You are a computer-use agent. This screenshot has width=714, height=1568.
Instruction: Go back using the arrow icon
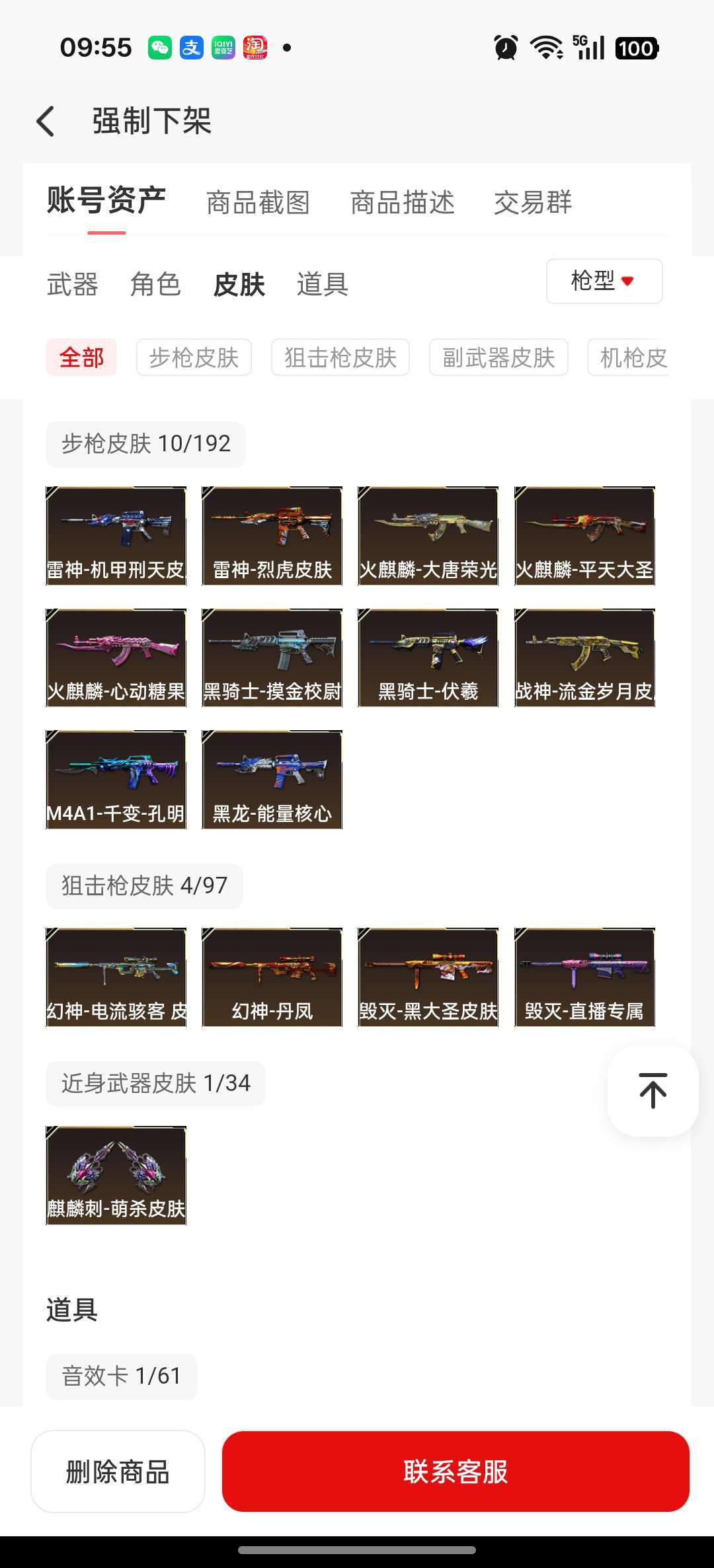pos(45,122)
